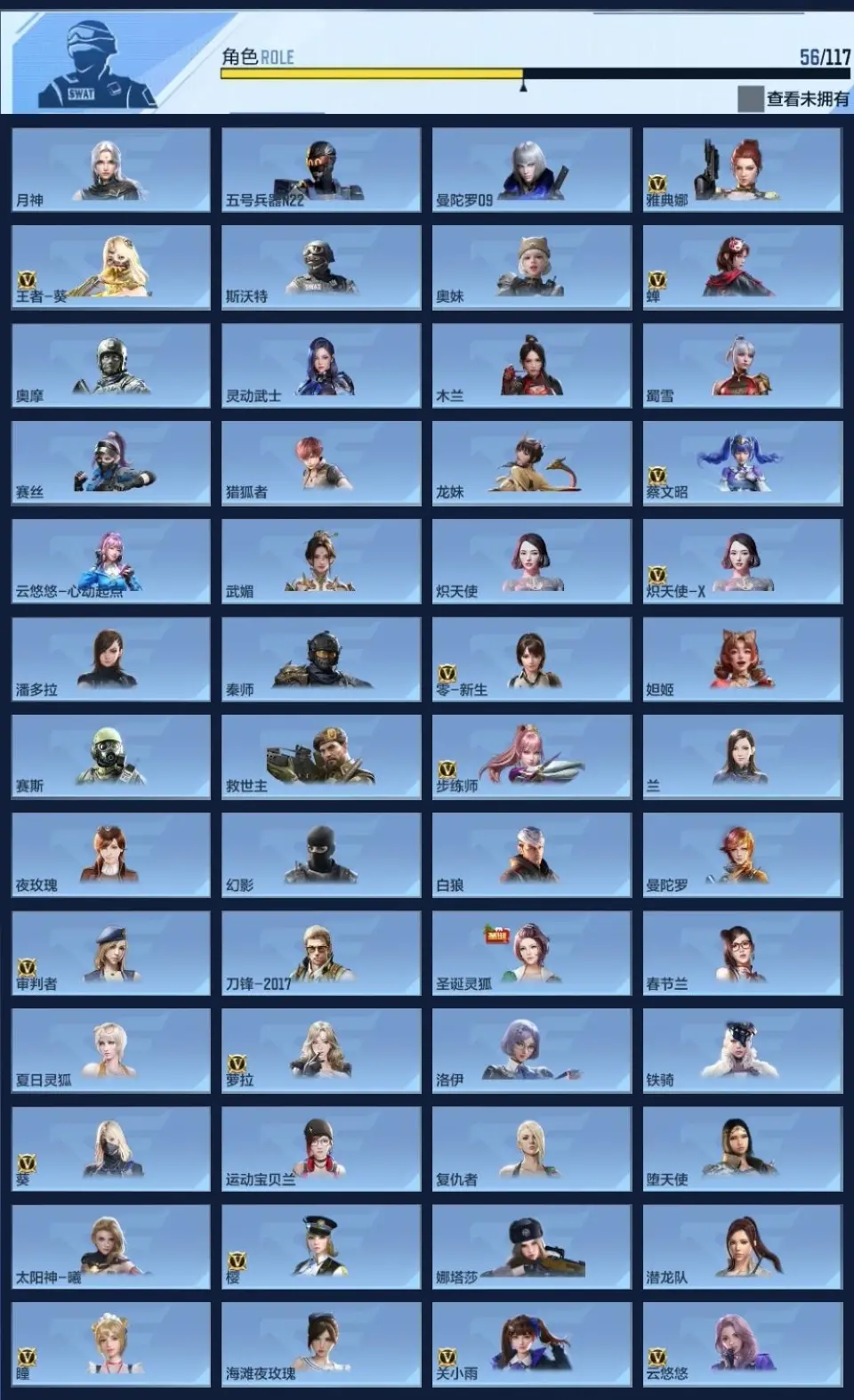The image size is (854, 1400).
Task: Open the 幻影 role tile
Action: pos(321,855)
